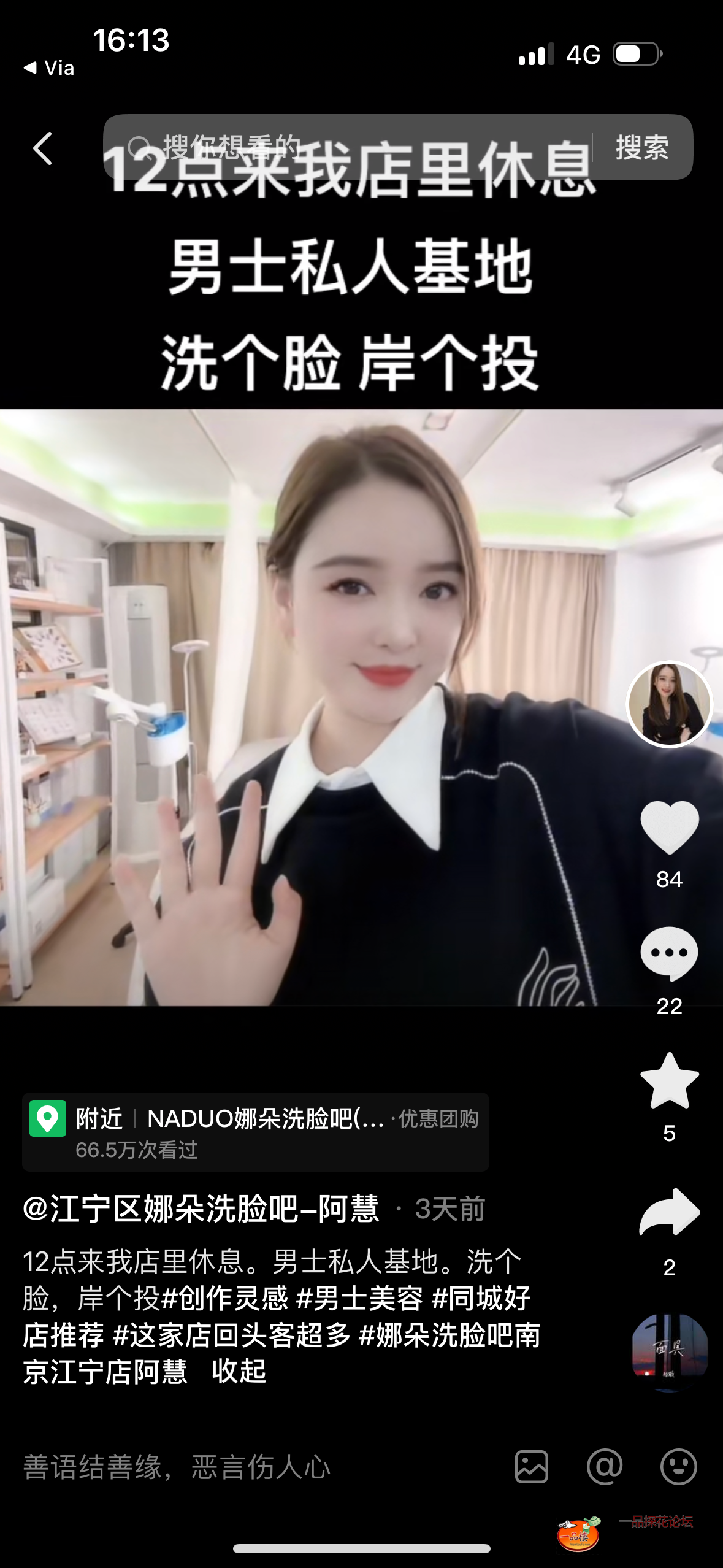Open the creator's round profile avatar
The image size is (723, 1568).
[669, 704]
